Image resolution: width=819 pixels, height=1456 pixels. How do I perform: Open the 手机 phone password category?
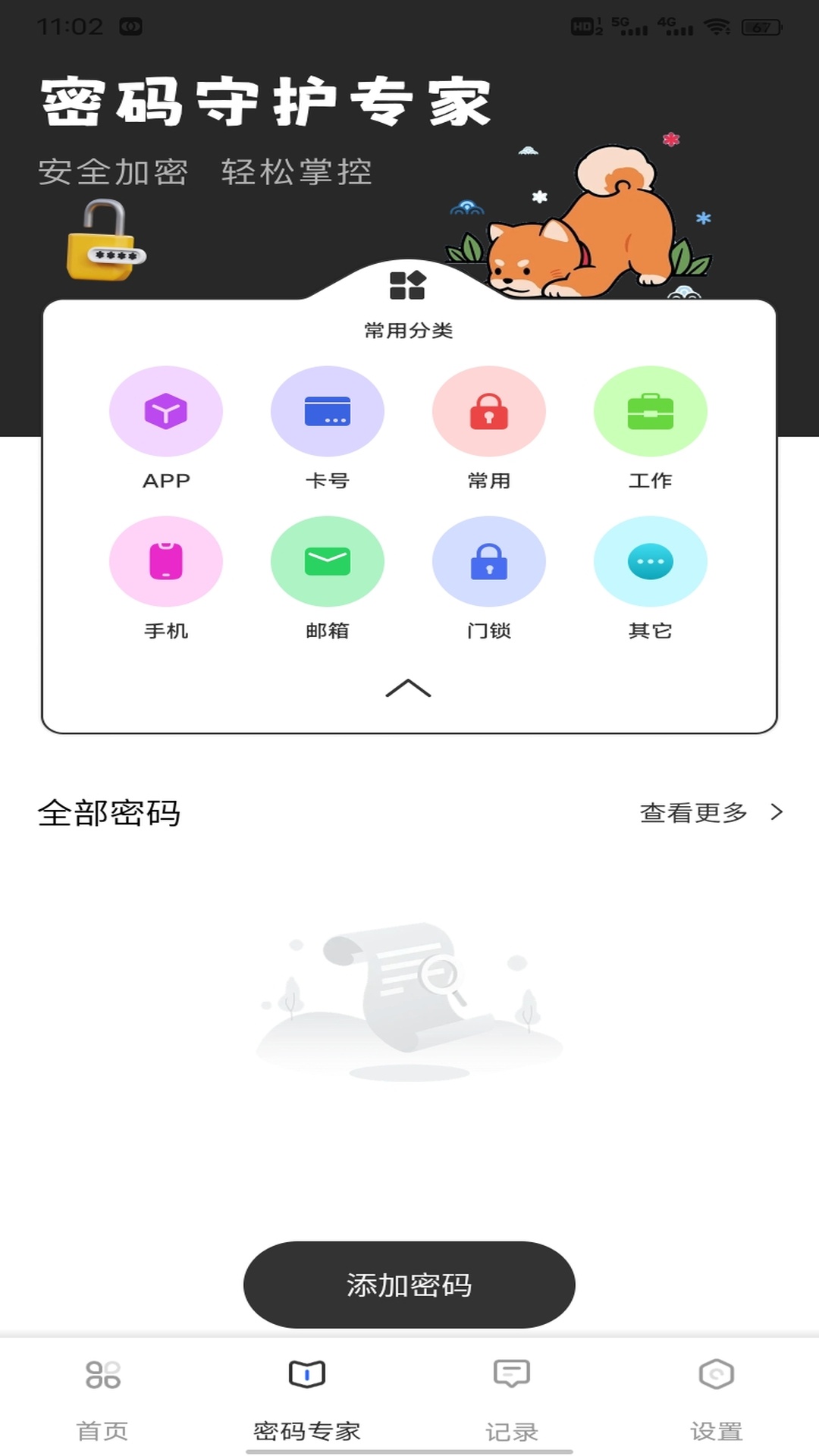(x=165, y=561)
